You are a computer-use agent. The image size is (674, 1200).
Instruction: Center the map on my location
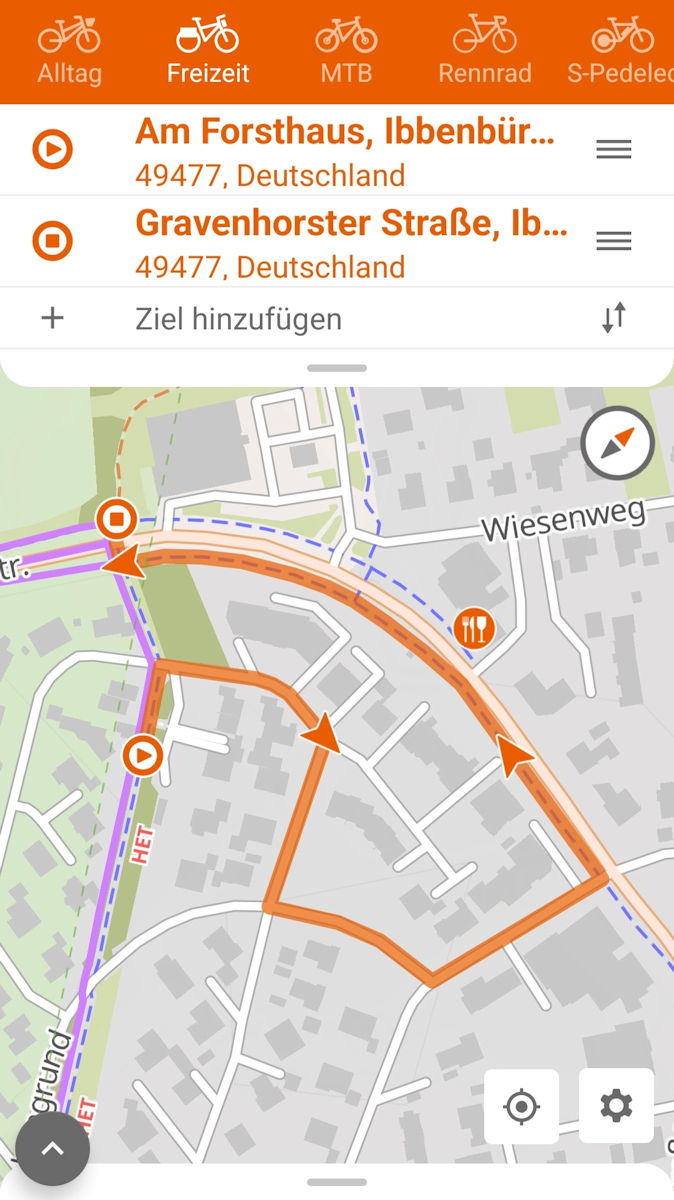(521, 1107)
